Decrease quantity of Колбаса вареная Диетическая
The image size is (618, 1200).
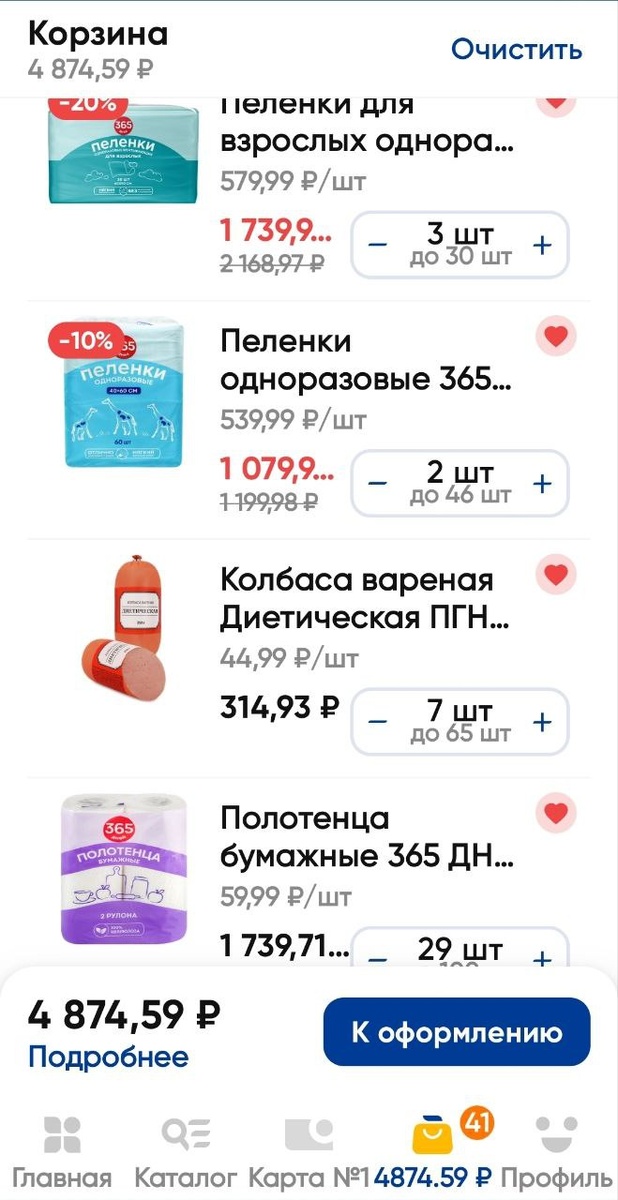(x=378, y=722)
